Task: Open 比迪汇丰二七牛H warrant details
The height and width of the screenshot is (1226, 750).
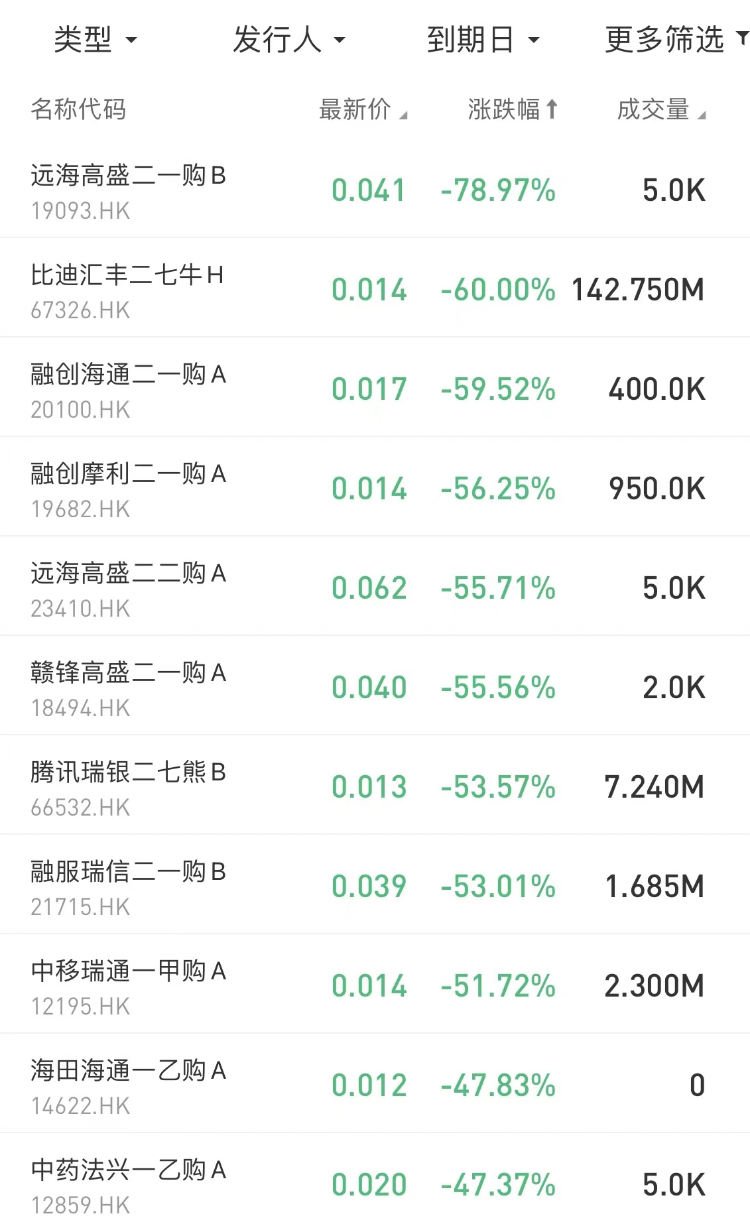Action: coord(375,288)
